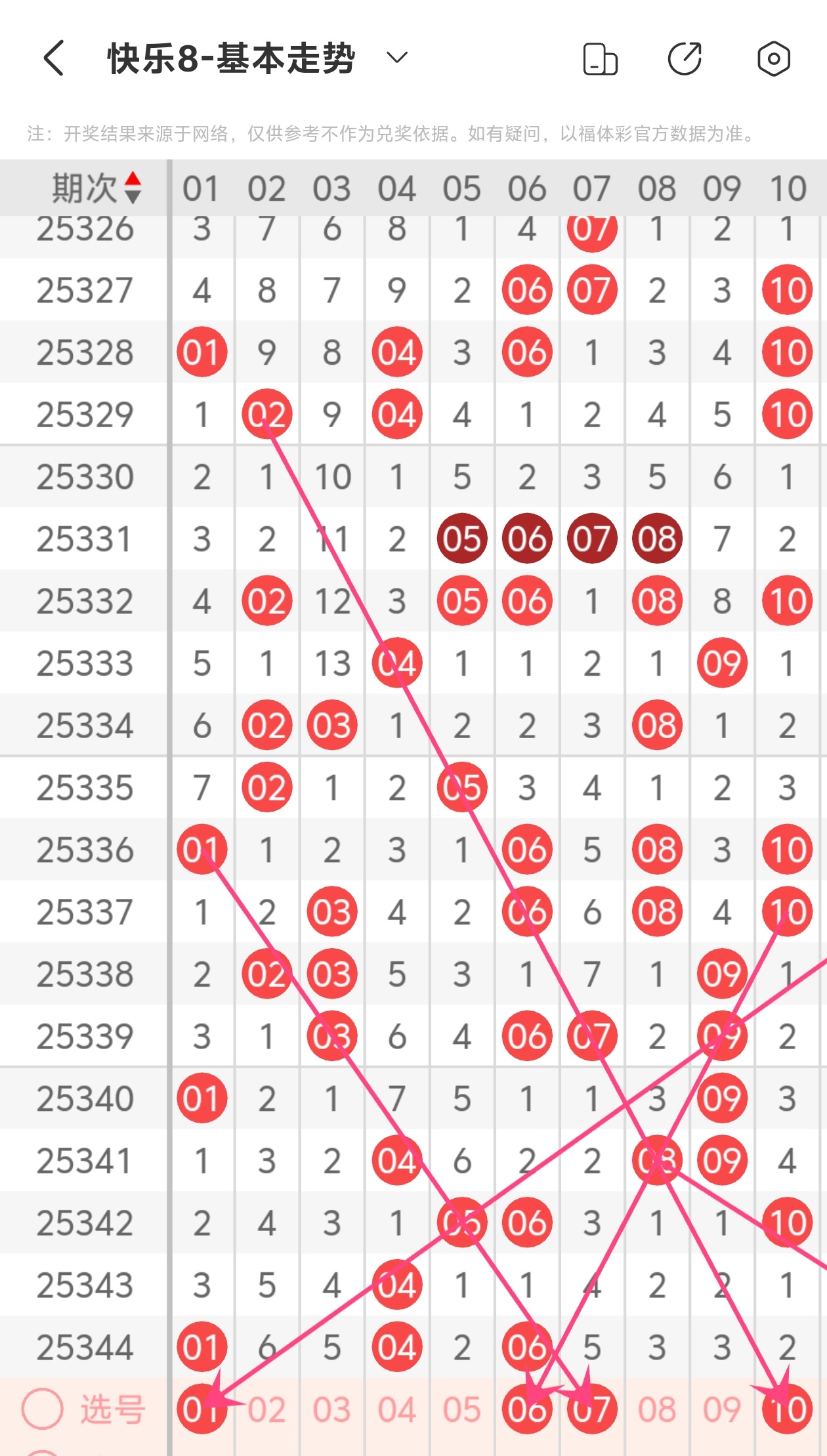
Task: Select the 选号 row radio circle
Action: point(43,1409)
